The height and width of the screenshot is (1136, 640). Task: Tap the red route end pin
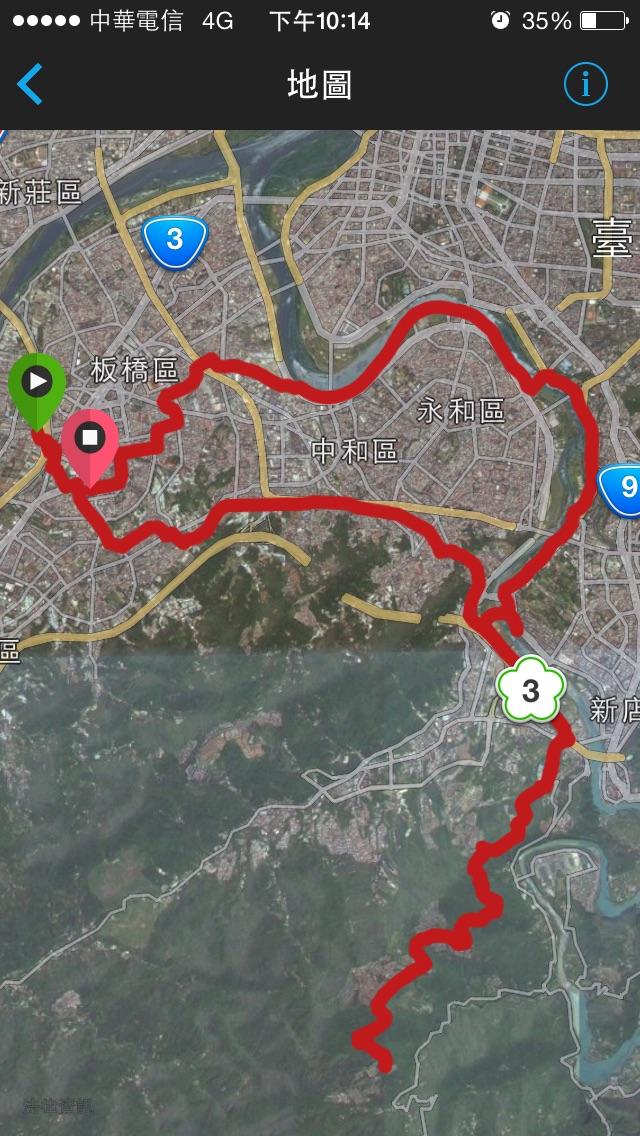[x=90, y=441]
